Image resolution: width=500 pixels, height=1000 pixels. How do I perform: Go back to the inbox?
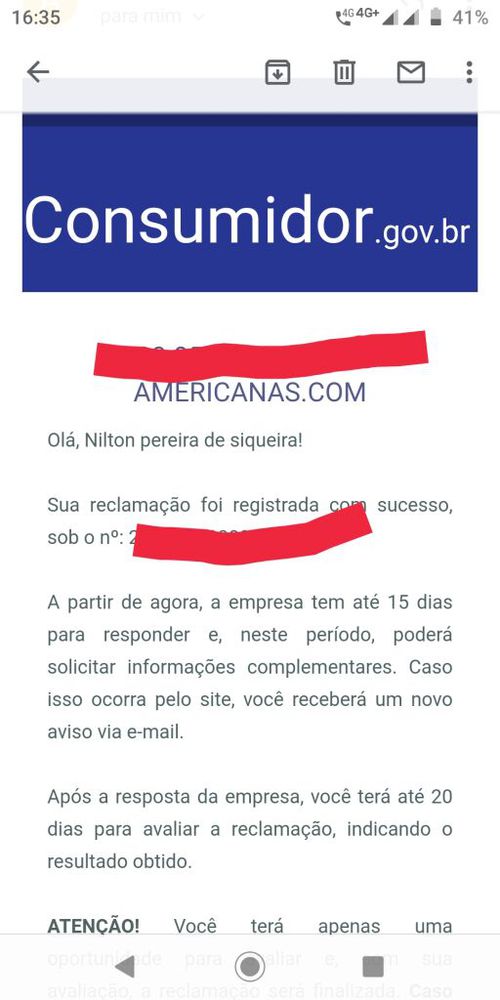(x=38, y=72)
